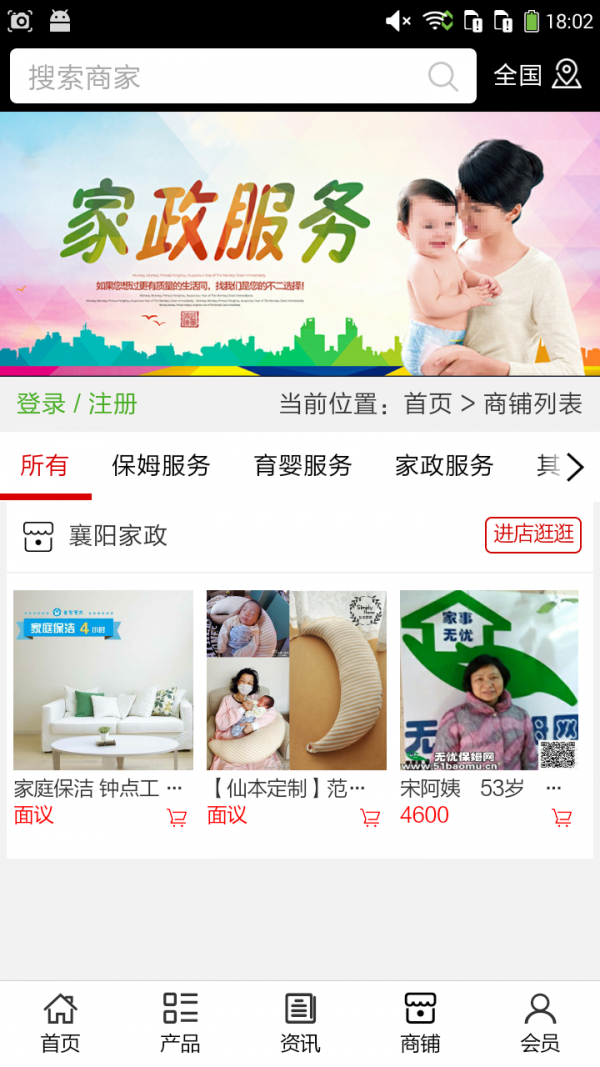Viewport: 600px width, 1067px height.
Task: Open the 搜索商家 search field
Action: tap(220, 77)
